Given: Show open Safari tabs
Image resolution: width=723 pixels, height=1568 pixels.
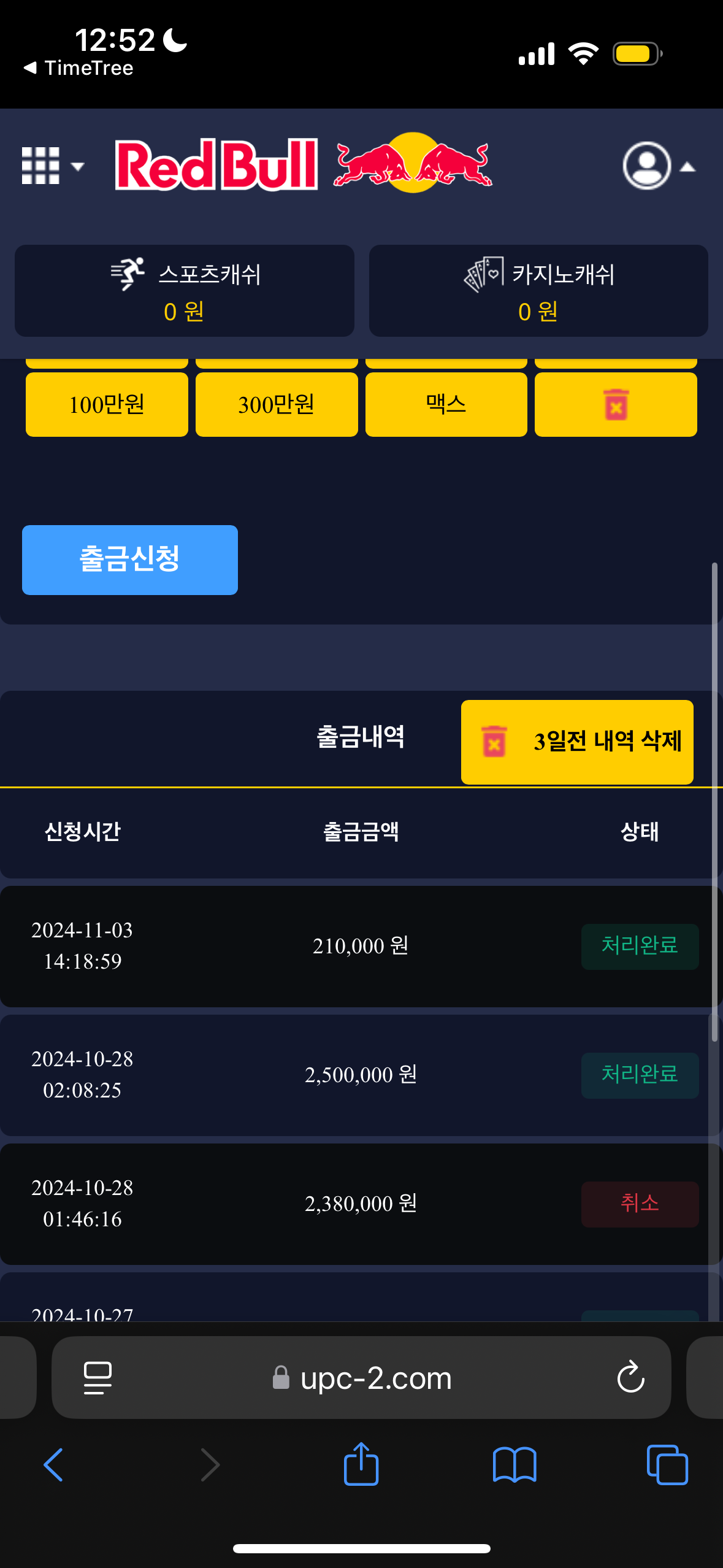Looking at the screenshot, I should (x=667, y=1465).
